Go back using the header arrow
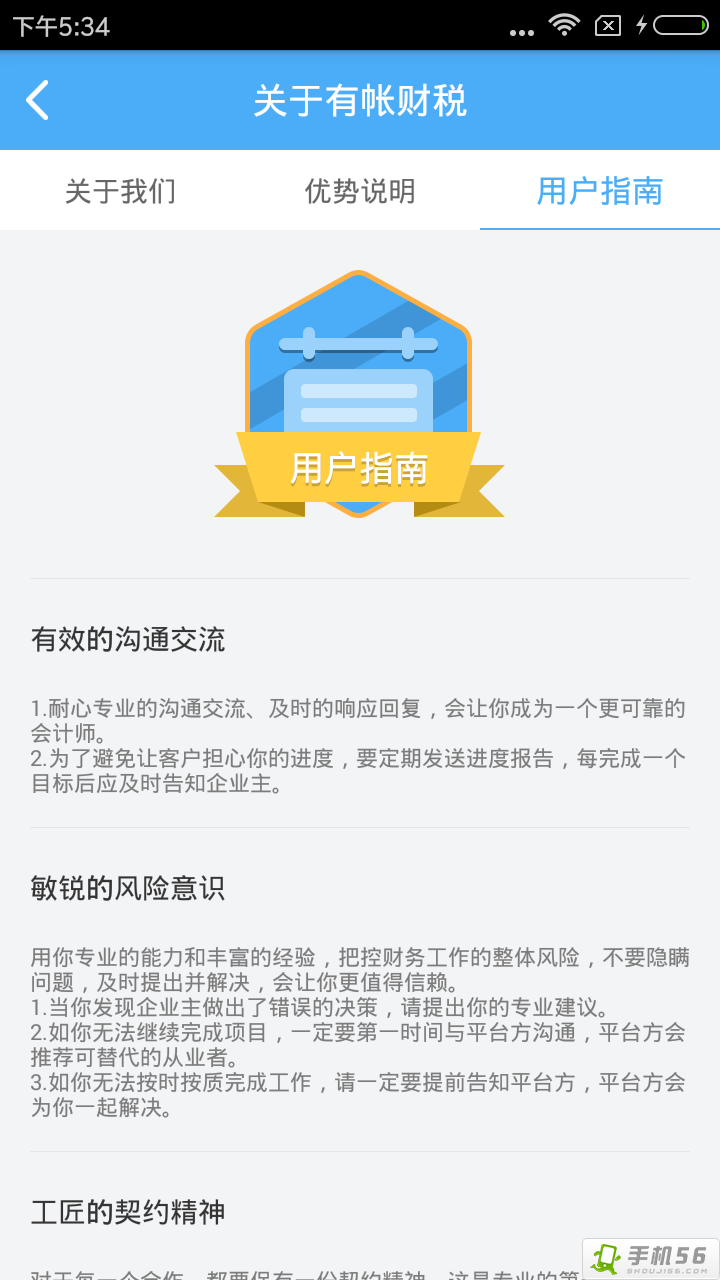720x1280 pixels. (x=38, y=101)
